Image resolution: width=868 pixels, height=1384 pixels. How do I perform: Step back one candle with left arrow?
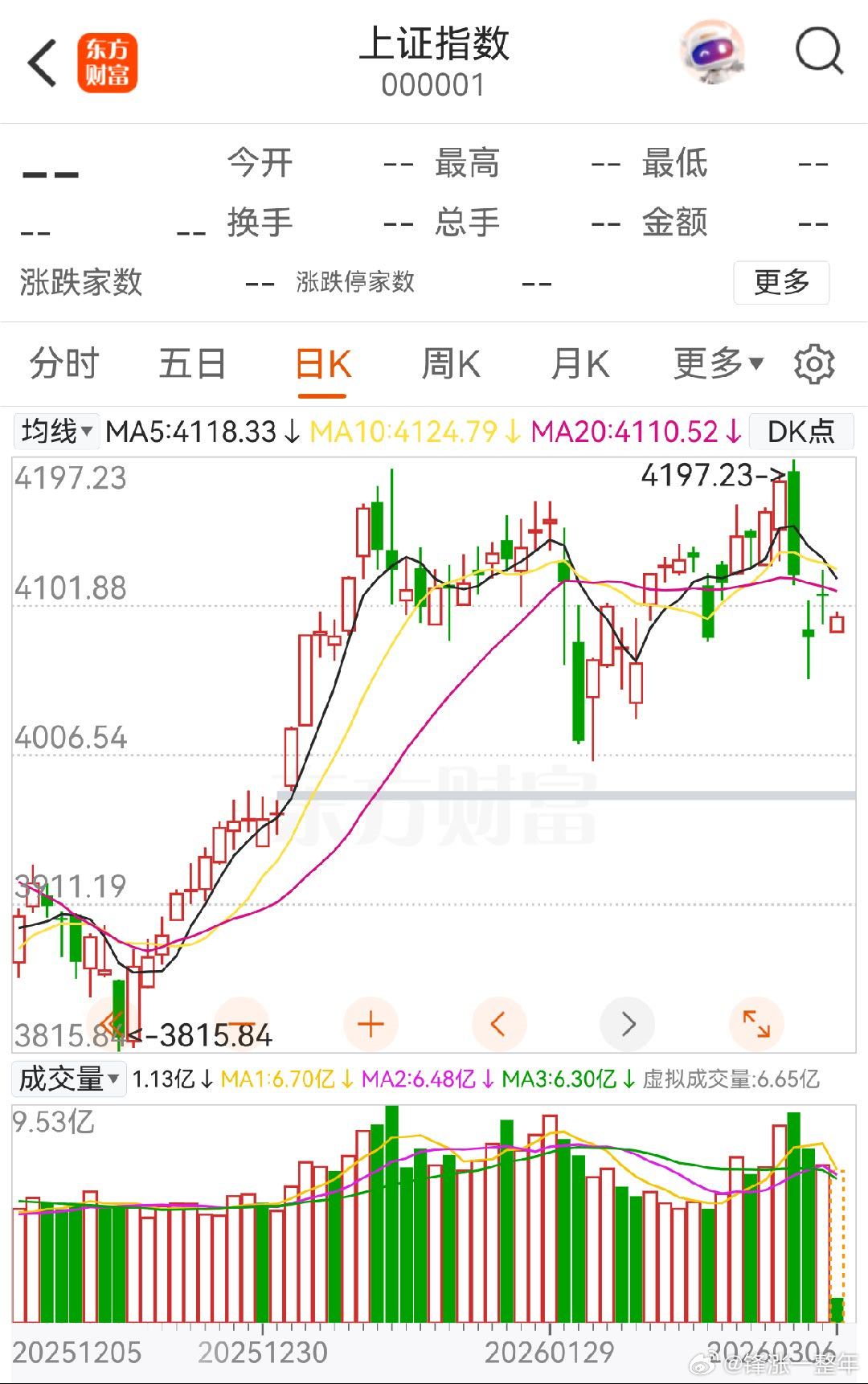coord(498,1024)
